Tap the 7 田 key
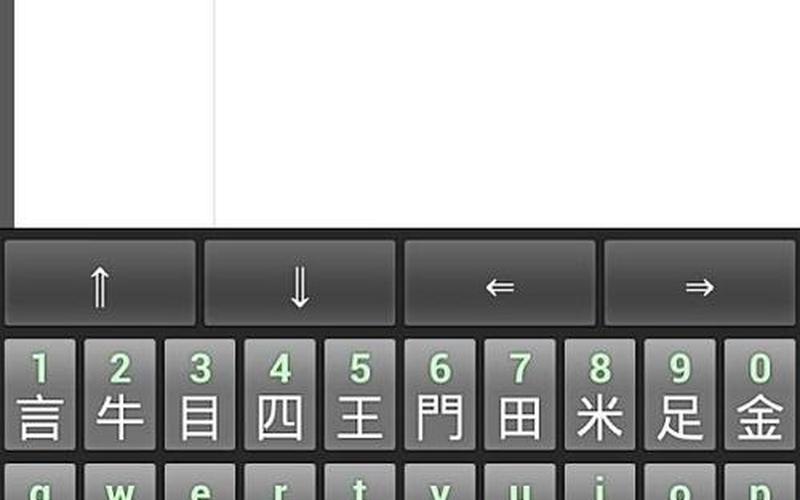The image size is (800, 500). tap(520, 395)
